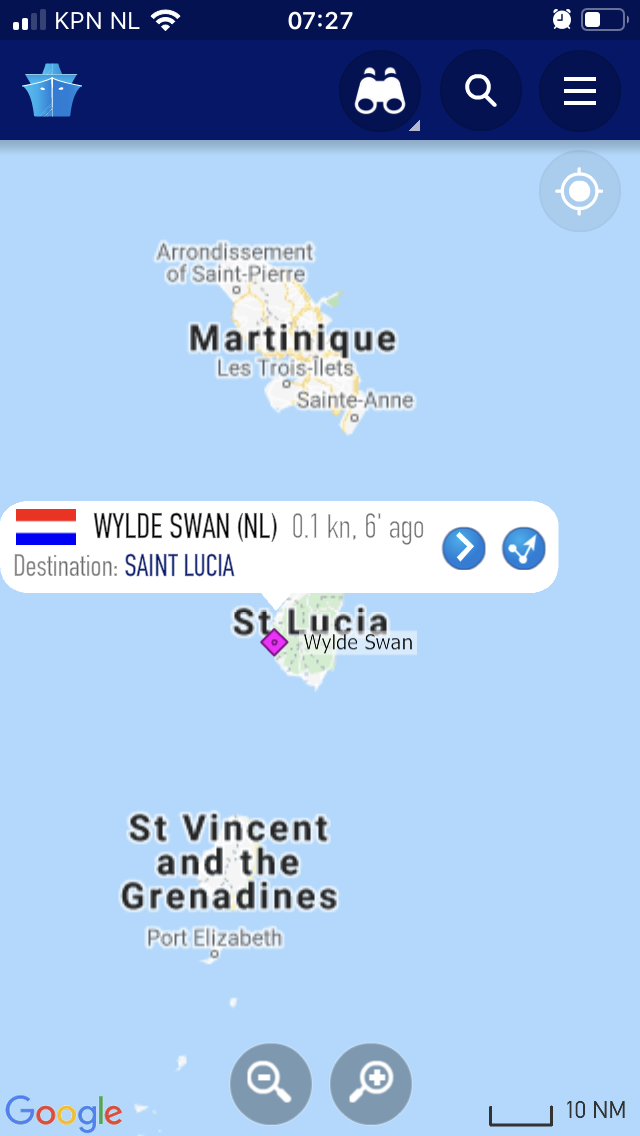Open the search tool
Viewport: 640px width, 1136px height.
coord(481,92)
